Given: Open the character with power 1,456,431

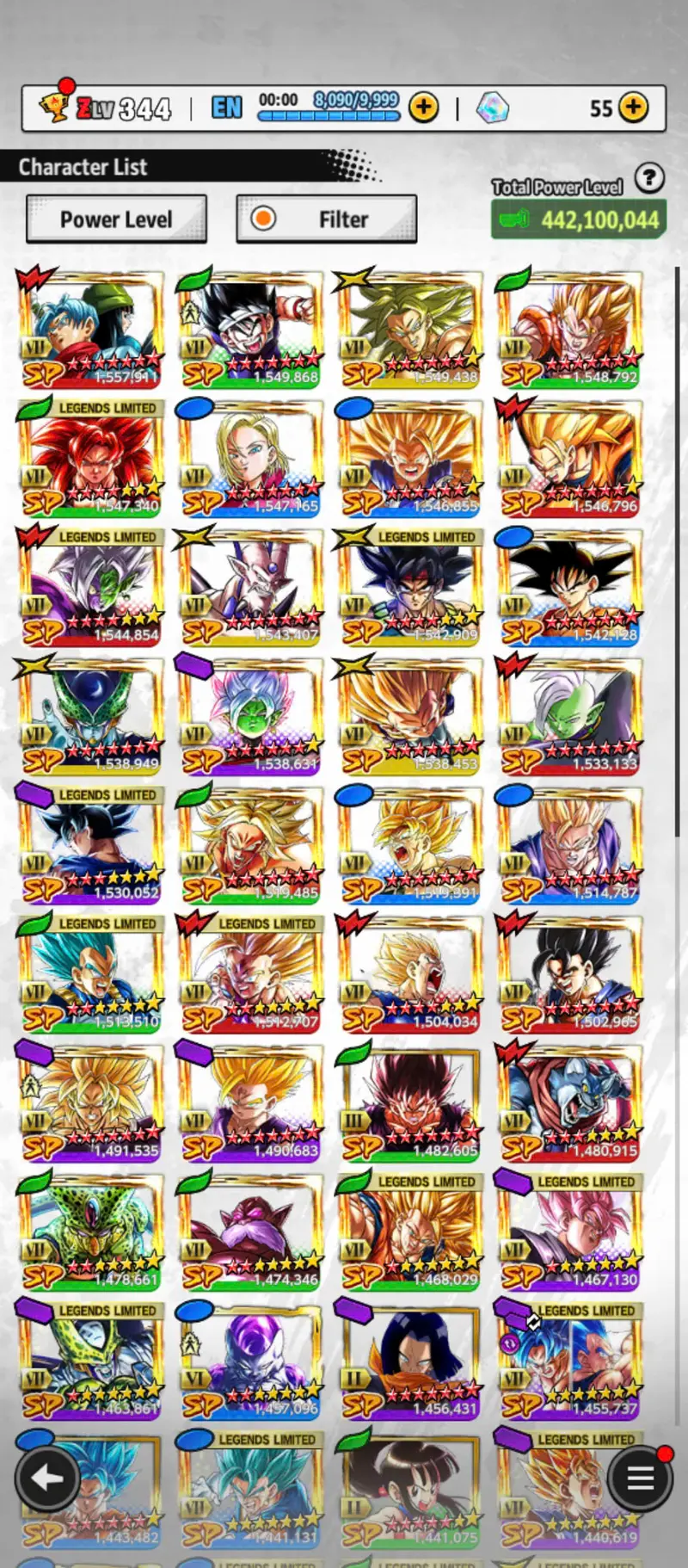Looking at the screenshot, I should (409, 1361).
